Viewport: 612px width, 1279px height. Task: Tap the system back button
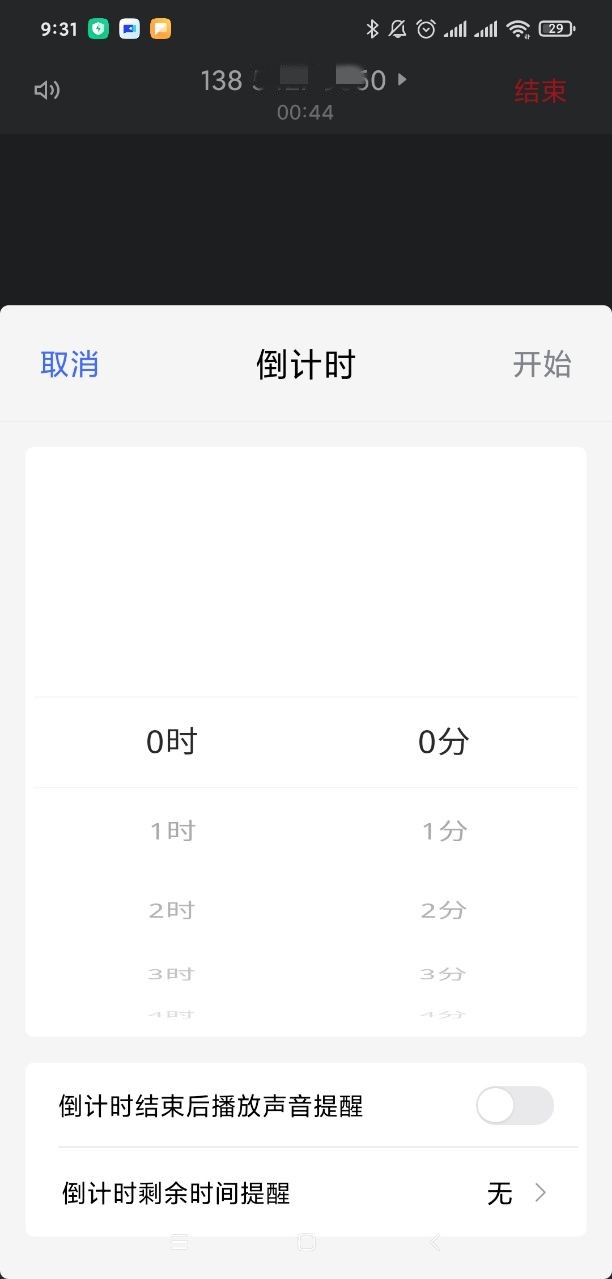(x=434, y=1242)
